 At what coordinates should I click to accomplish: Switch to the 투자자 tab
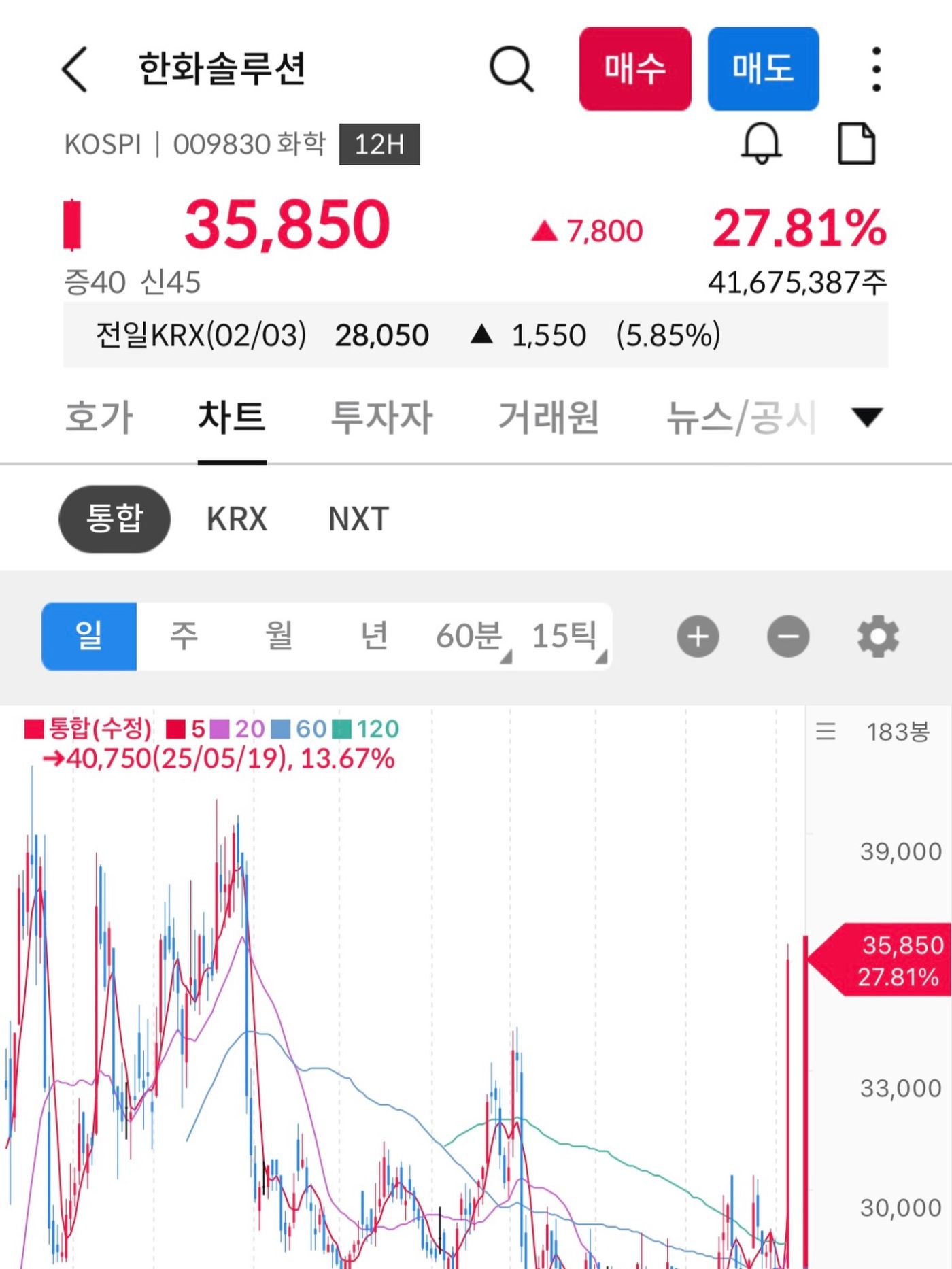(381, 417)
